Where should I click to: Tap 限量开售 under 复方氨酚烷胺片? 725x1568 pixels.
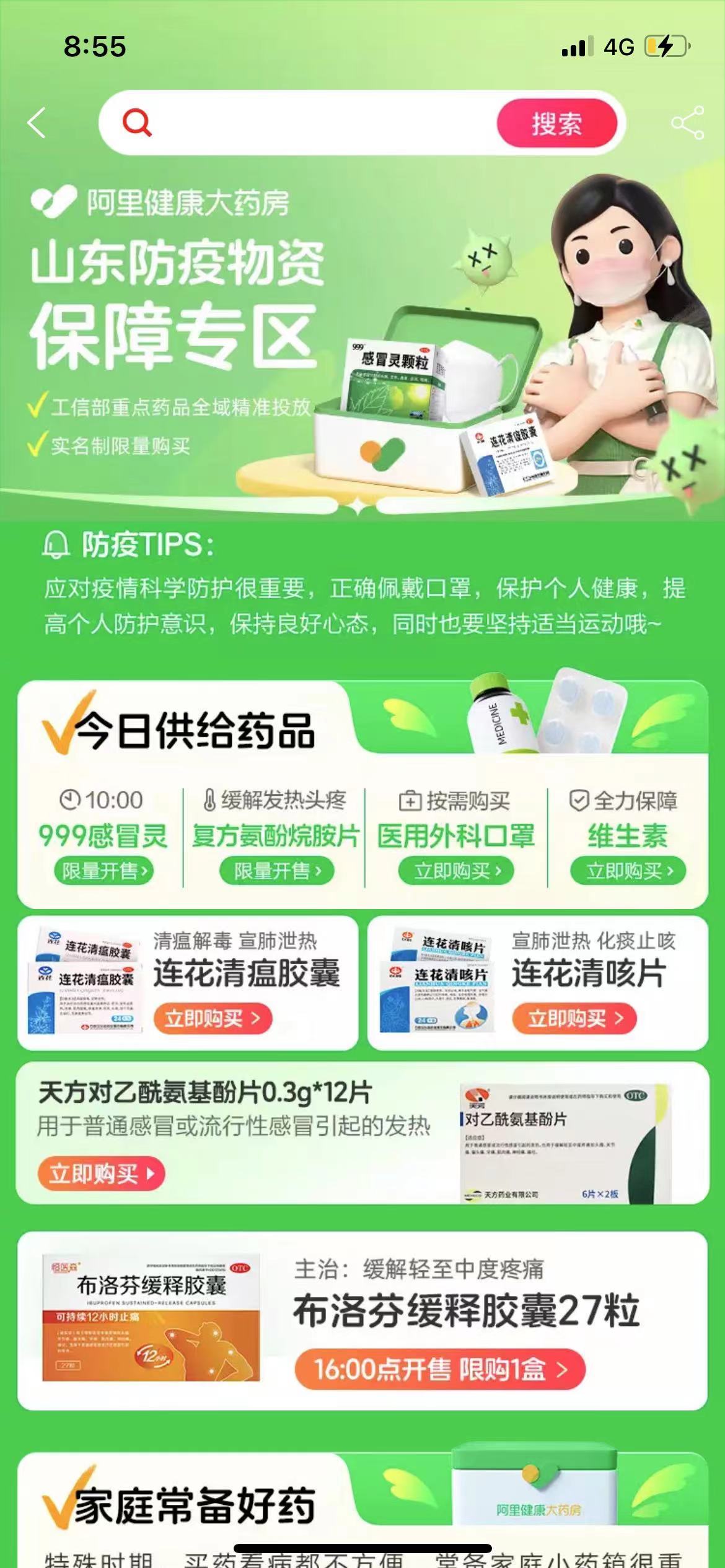(276, 871)
